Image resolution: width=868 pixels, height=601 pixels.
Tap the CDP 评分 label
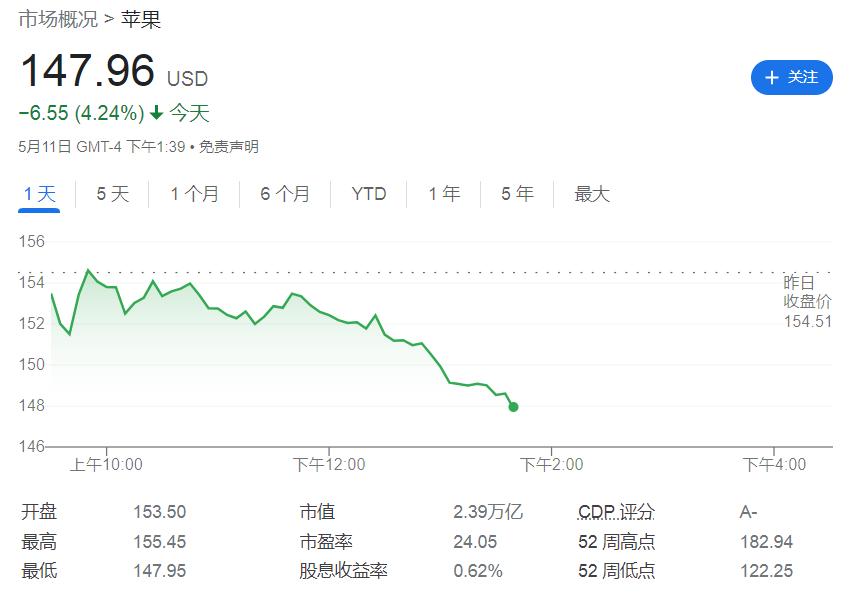(616, 511)
